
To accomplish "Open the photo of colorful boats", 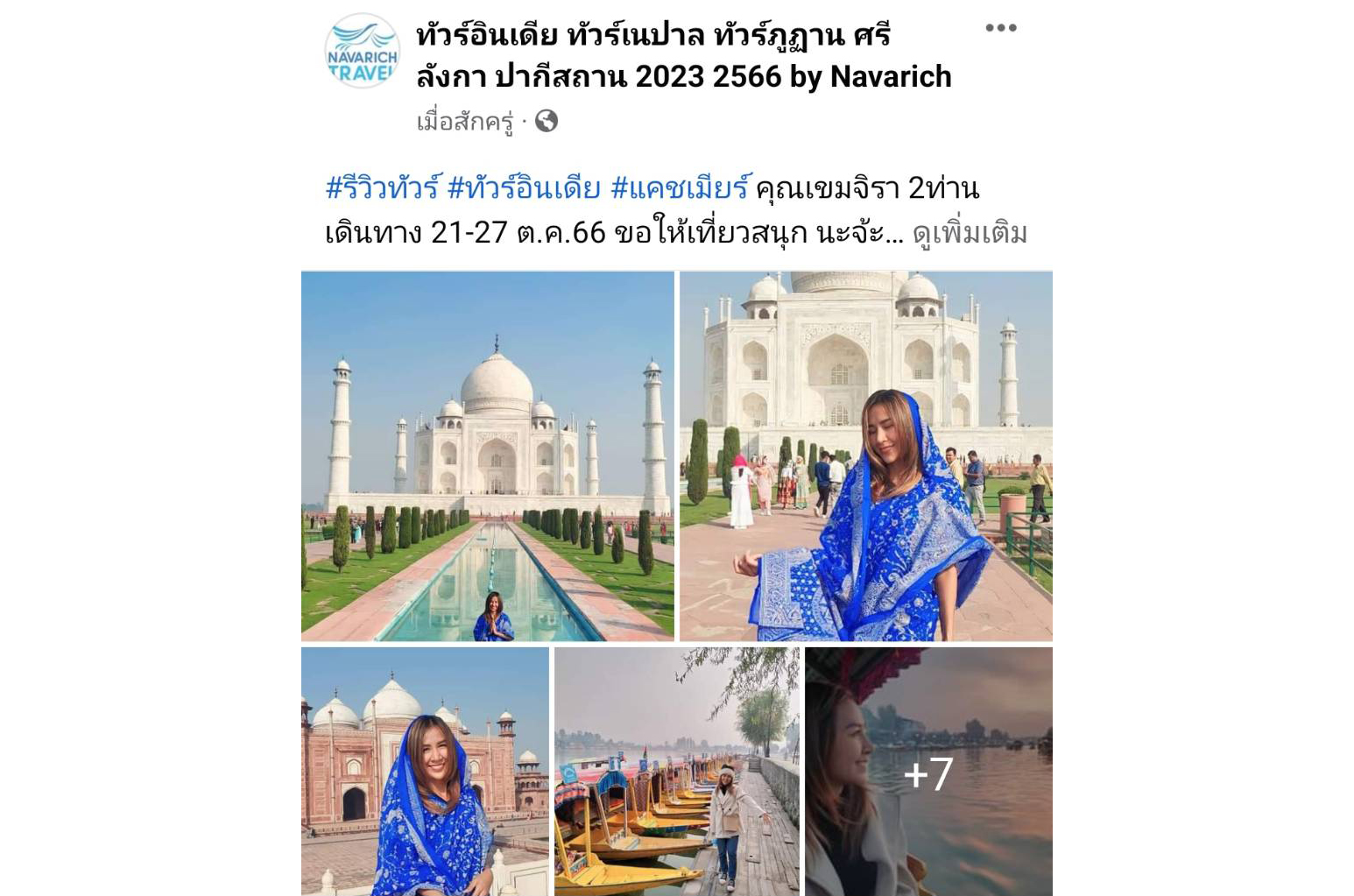I will pyautogui.click(x=676, y=771).
